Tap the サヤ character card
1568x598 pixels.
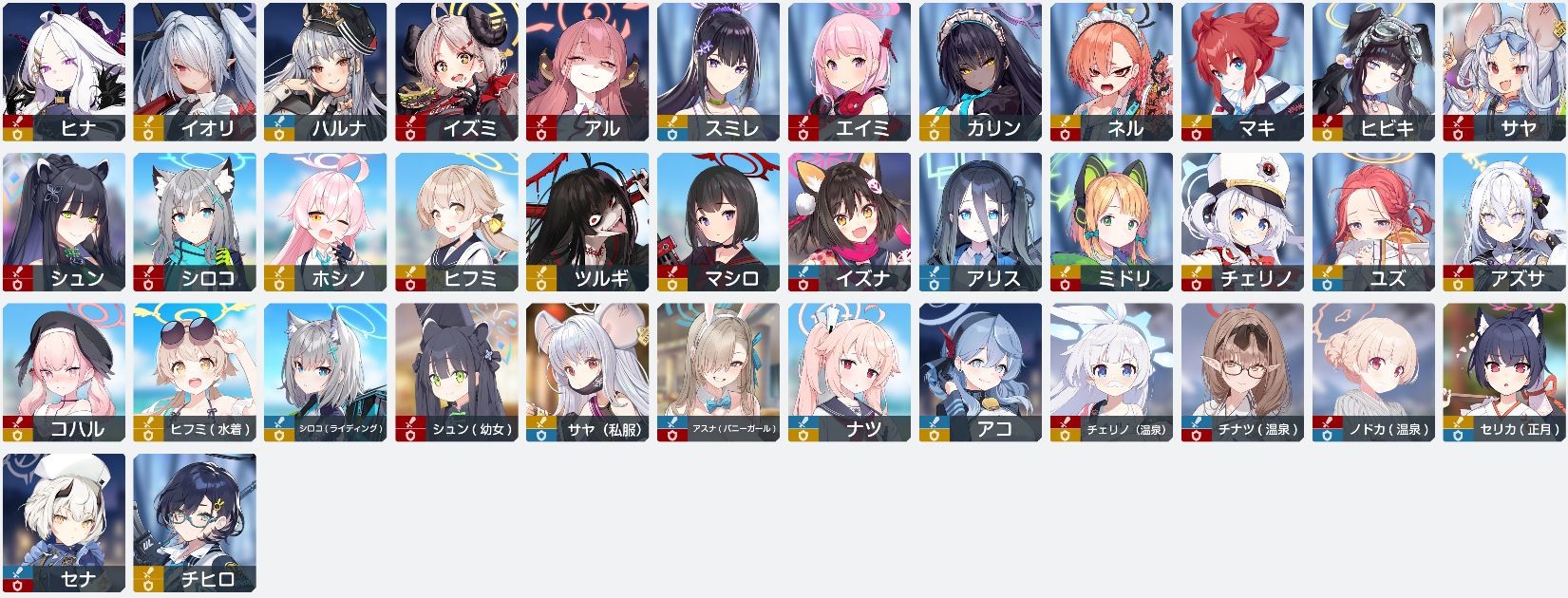(1505, 71)
